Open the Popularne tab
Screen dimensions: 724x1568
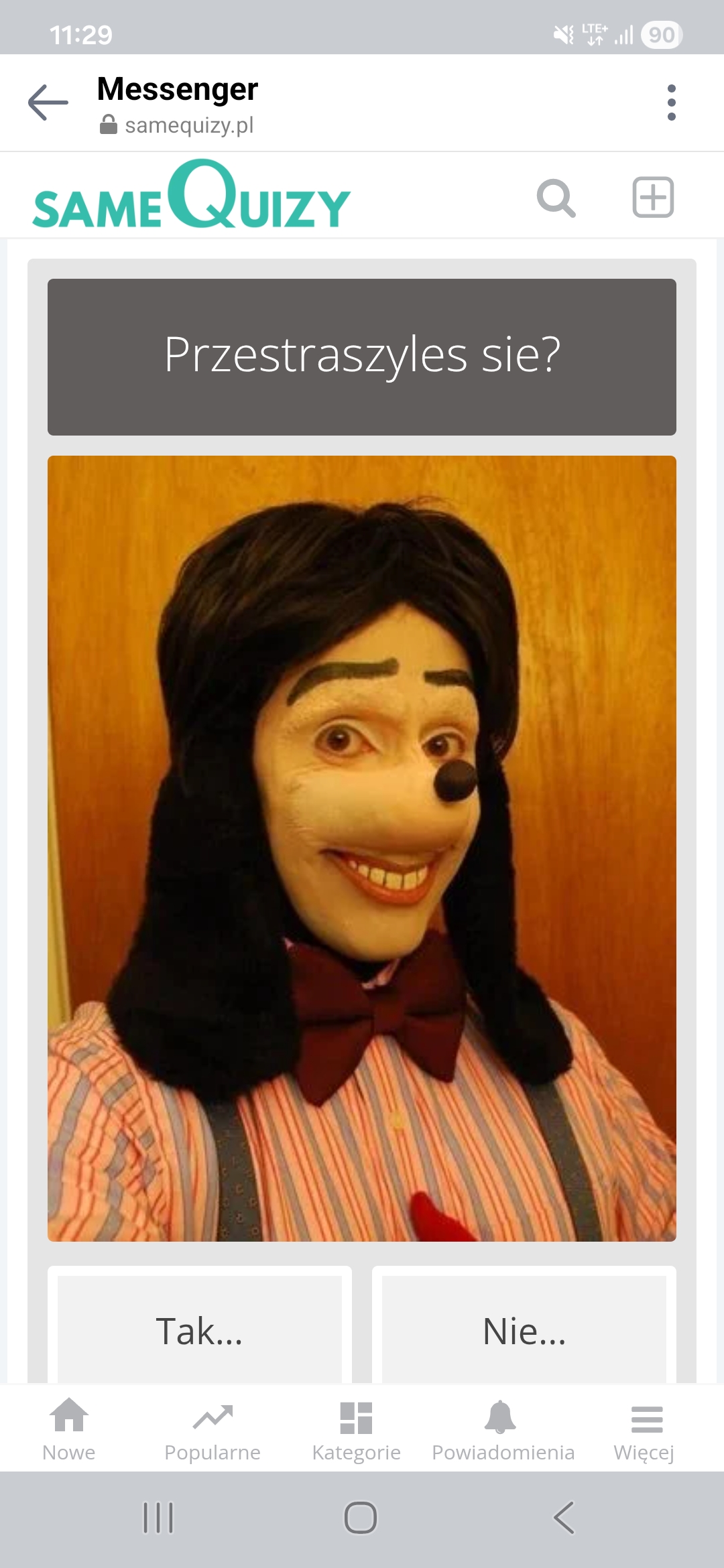coord(213,1430)
